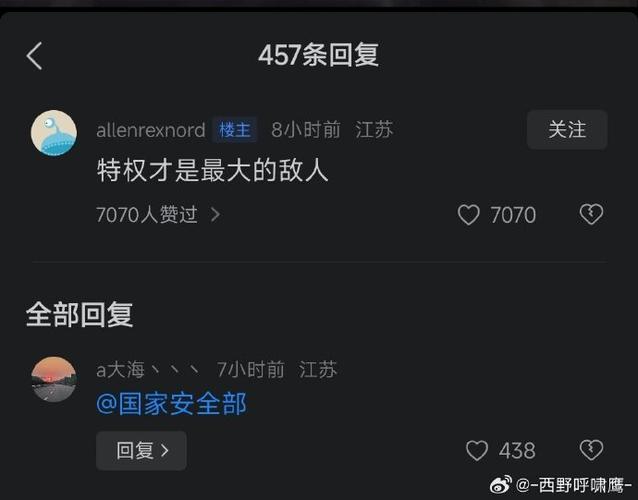The height and width of the screenshot is (500, 638).
Task: Dislike a大海's reply
Action: [x=591, y=451]
